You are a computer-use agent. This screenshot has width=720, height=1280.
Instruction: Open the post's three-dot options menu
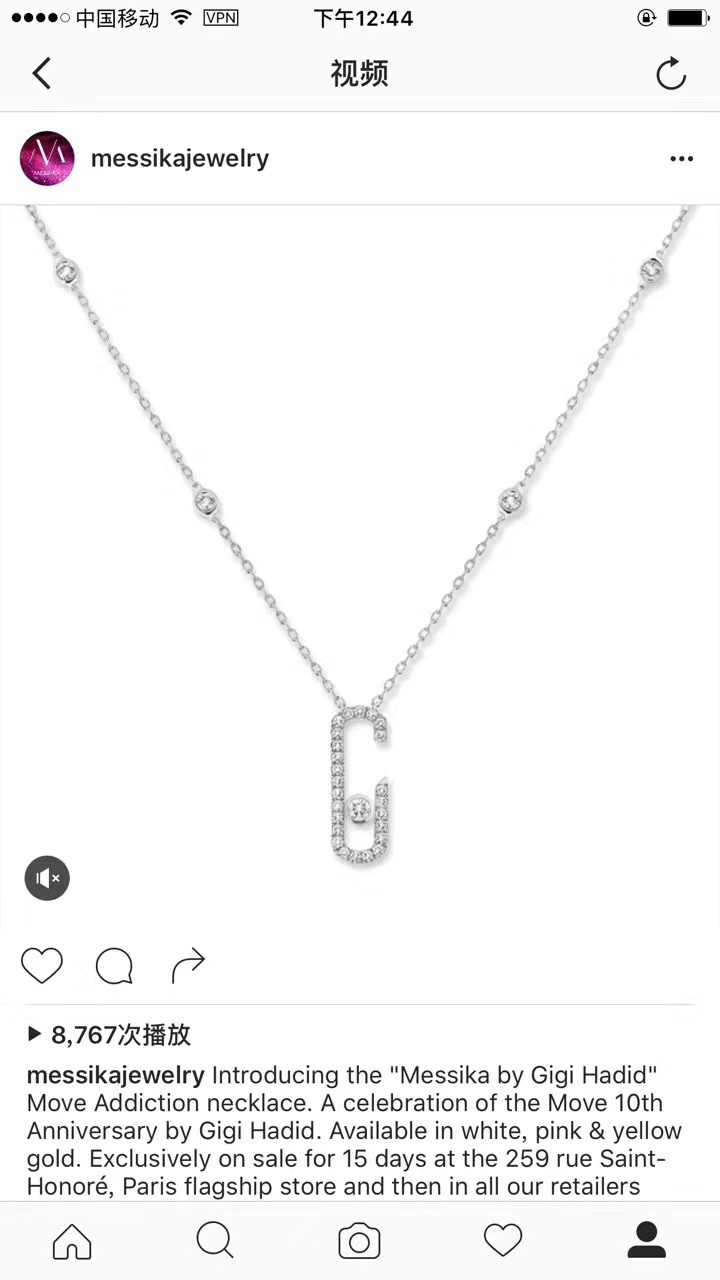tap(681, 159)
